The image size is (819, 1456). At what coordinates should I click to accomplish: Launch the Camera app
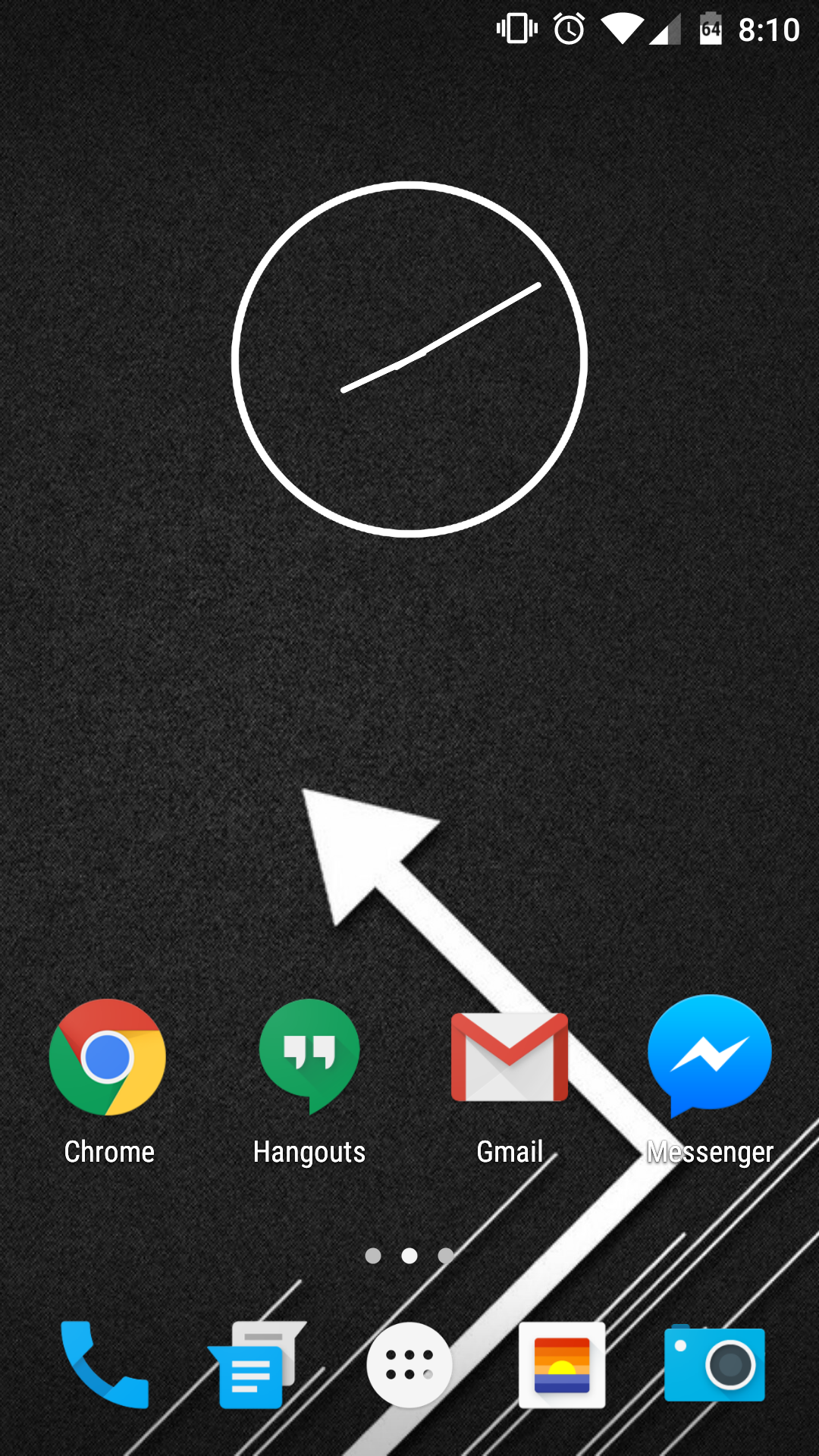click(714, 1363)
